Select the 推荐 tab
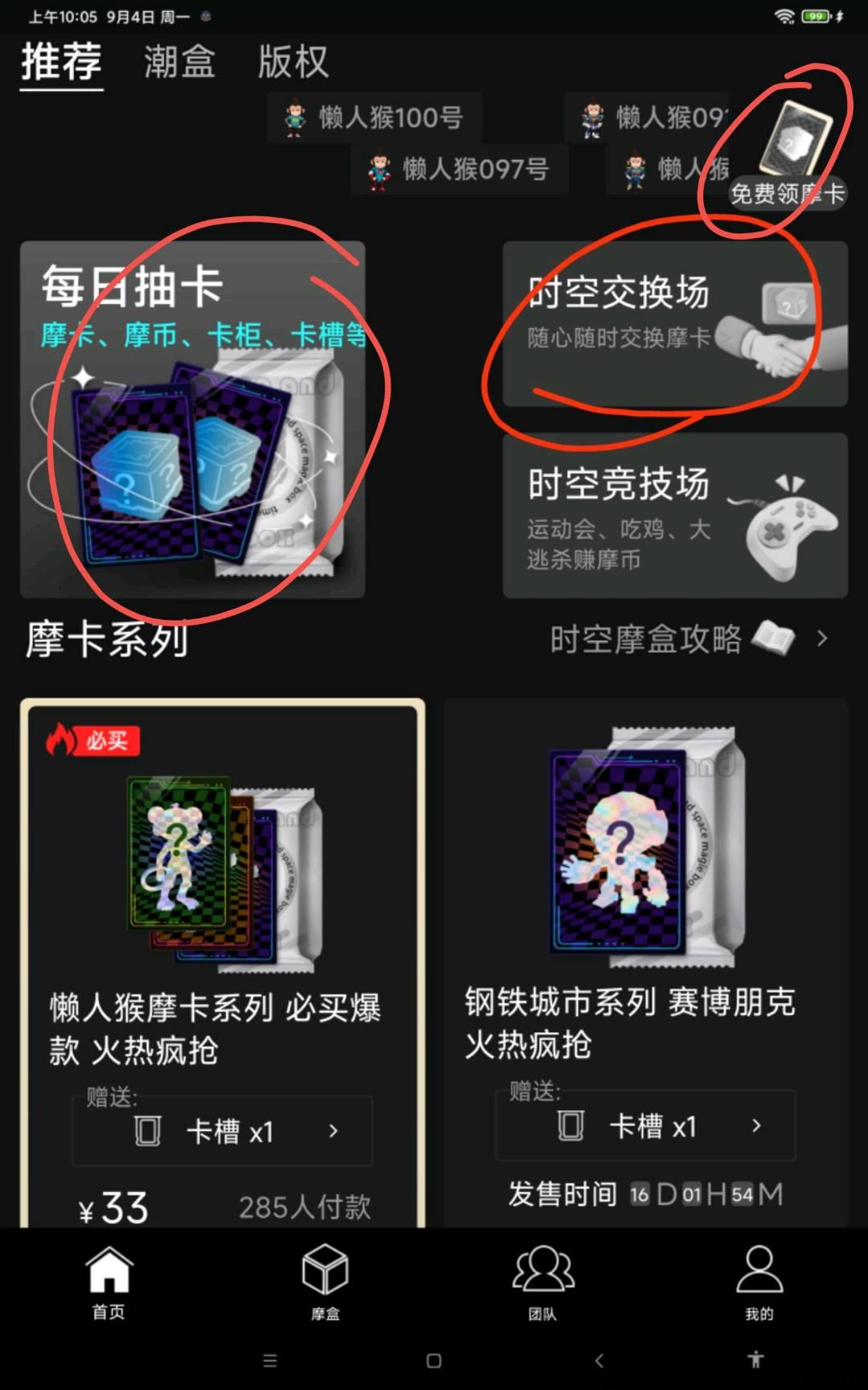868x1390 pixels. [x=62, y=62]
